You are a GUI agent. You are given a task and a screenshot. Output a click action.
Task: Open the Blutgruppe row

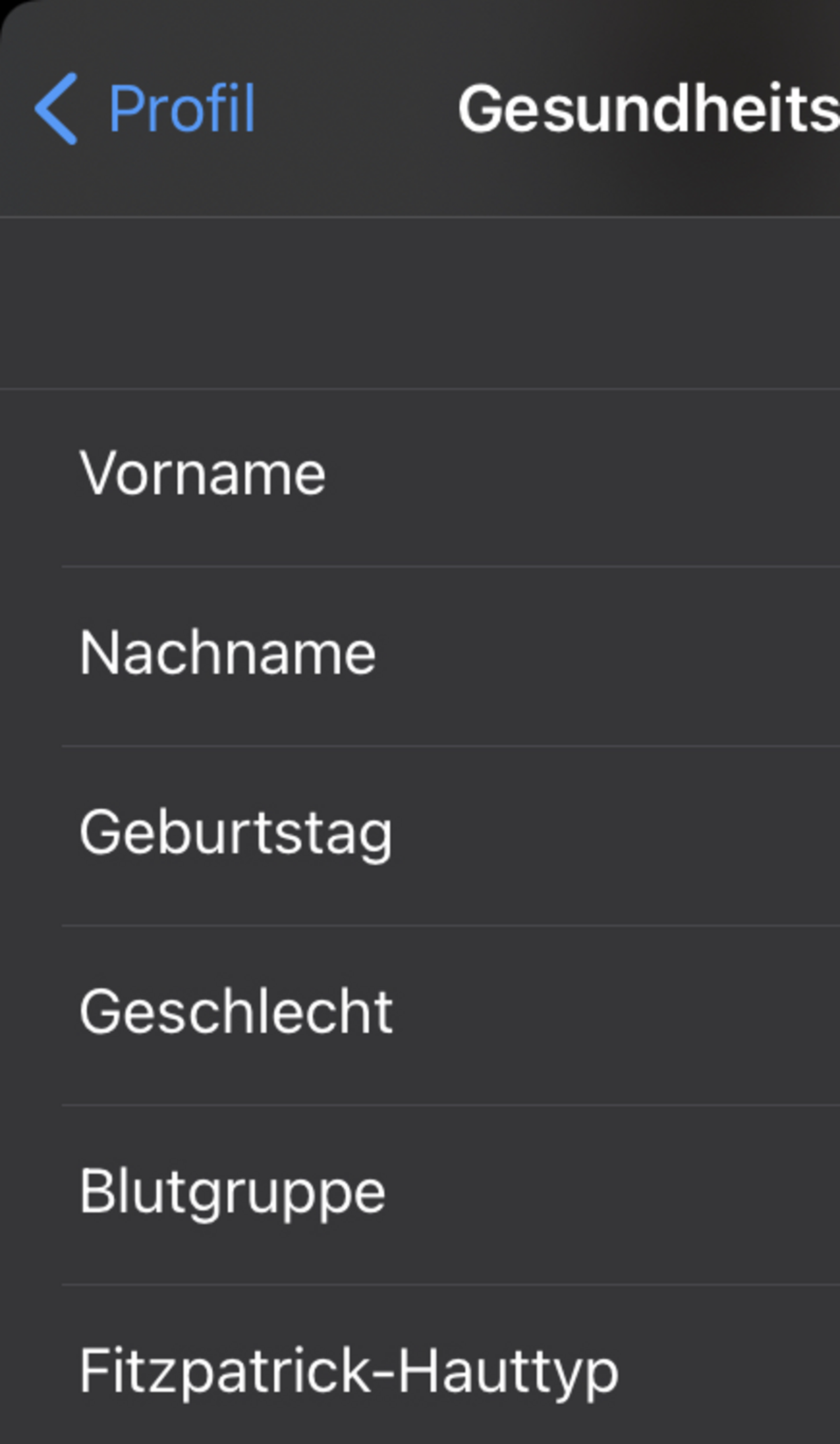420,1195
